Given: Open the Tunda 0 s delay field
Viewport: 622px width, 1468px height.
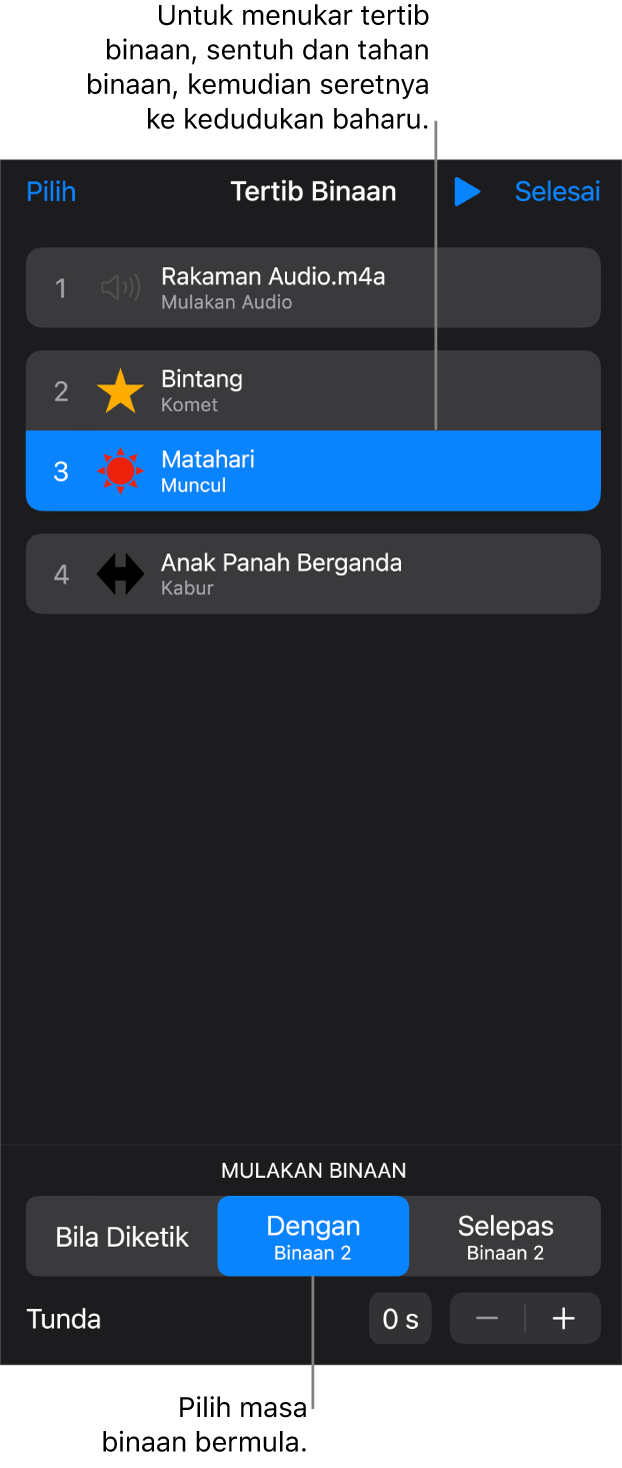Looking at the screenshot, I should [400, 1319].
